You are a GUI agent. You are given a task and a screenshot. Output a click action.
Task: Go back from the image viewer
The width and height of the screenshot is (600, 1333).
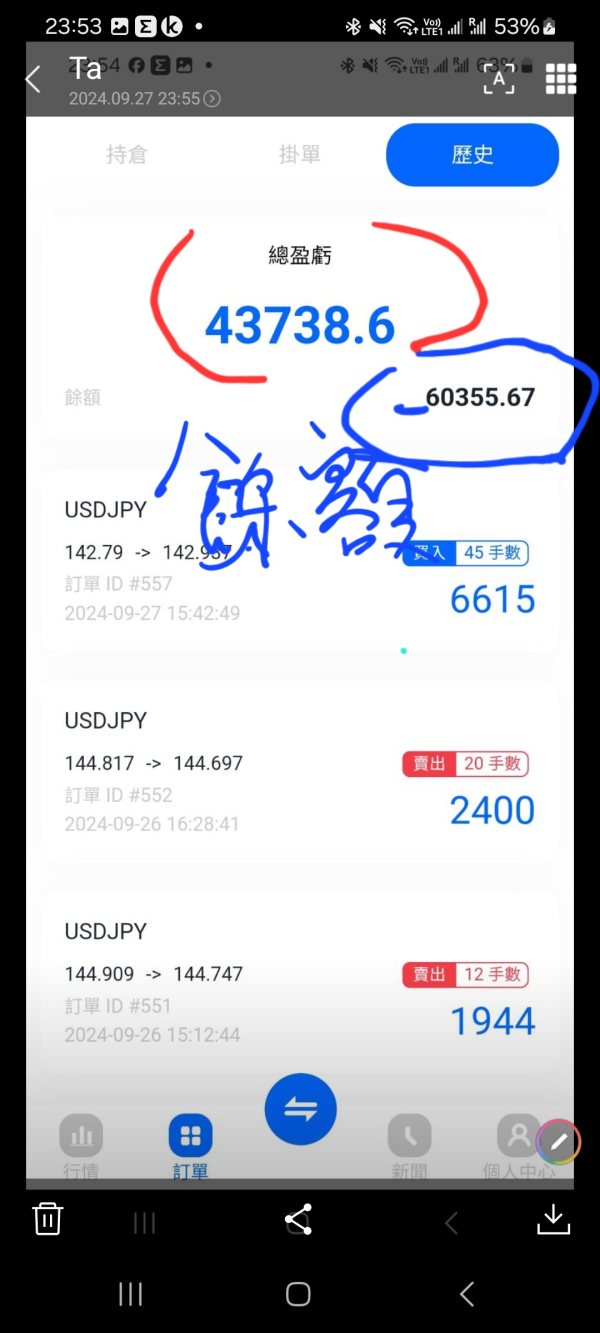pyautogui.click(x=33, y=80)
